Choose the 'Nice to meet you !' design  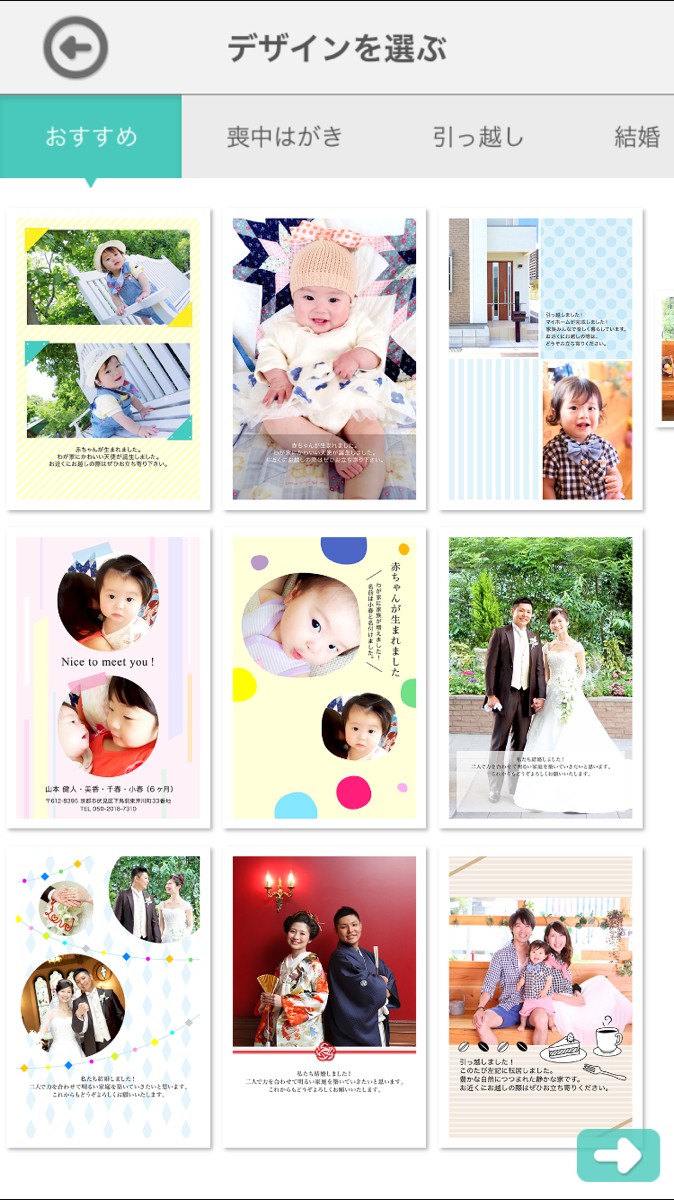[108, 678]
